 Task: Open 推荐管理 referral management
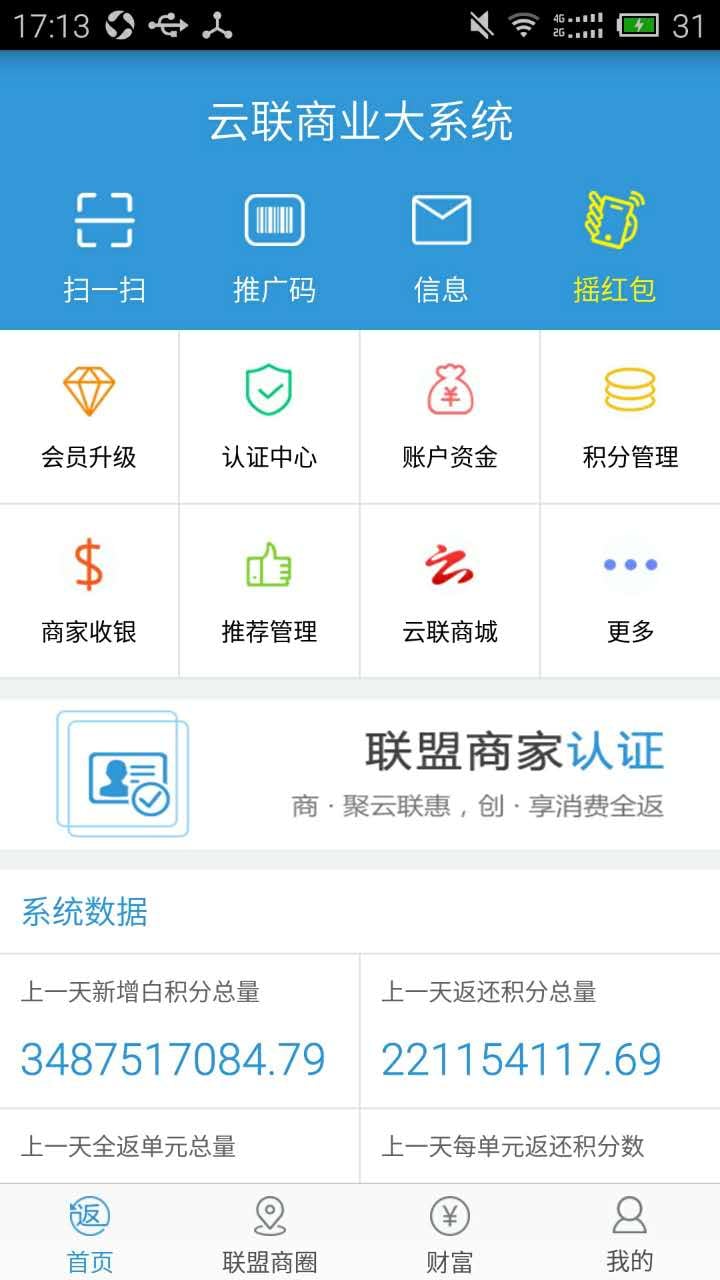[x=269, y=588]
